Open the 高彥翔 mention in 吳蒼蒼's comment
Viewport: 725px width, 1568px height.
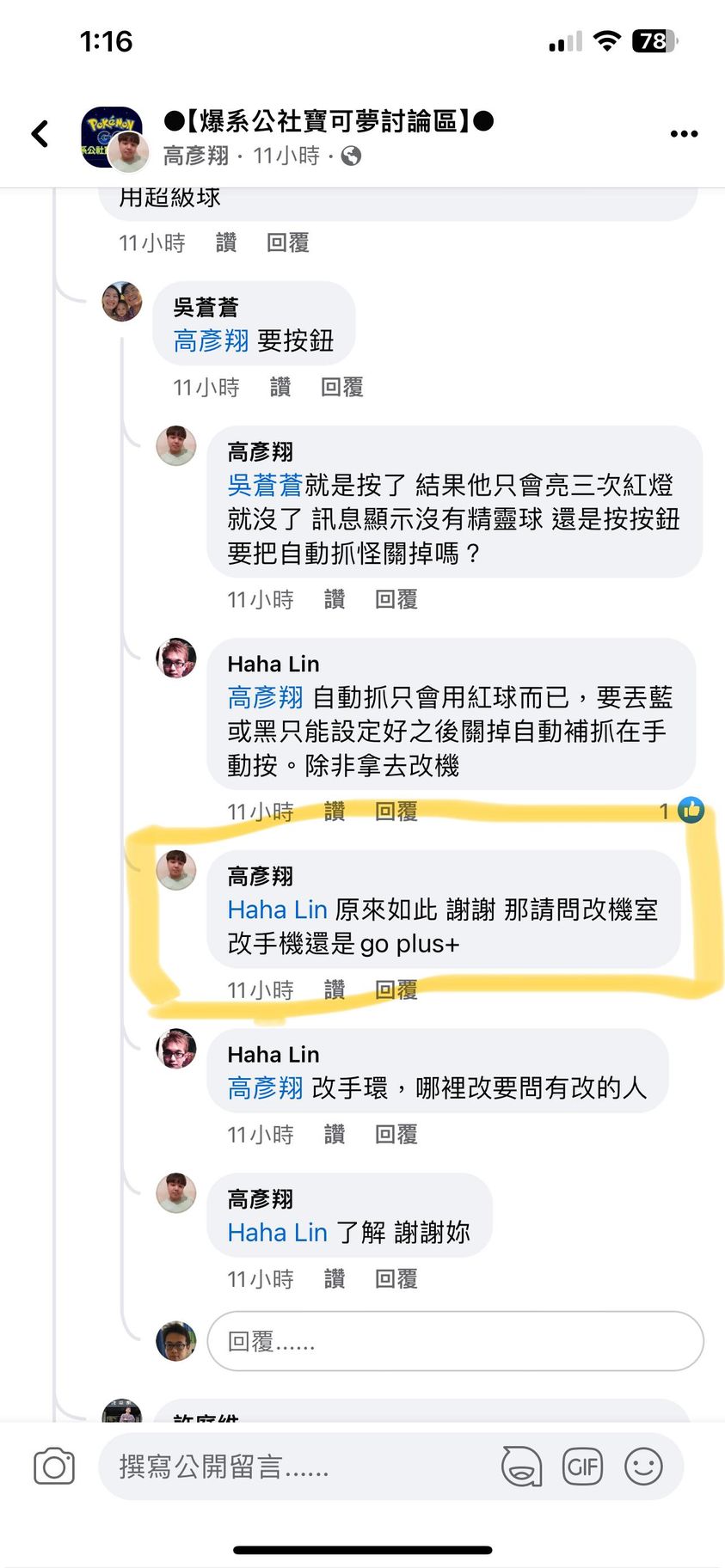tap(211, 341)
